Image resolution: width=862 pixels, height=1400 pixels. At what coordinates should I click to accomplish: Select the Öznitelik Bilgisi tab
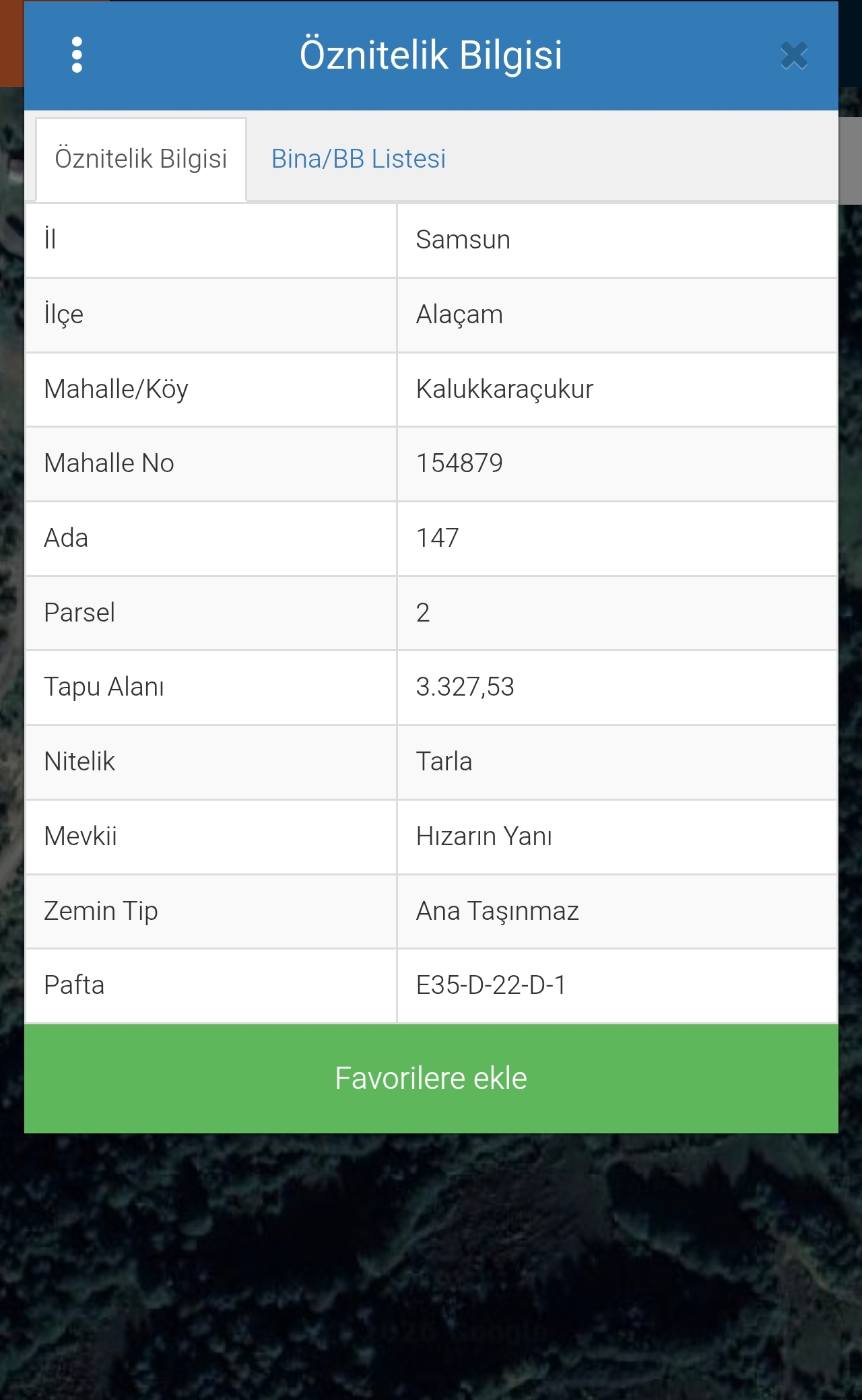[x=141, y=159]
